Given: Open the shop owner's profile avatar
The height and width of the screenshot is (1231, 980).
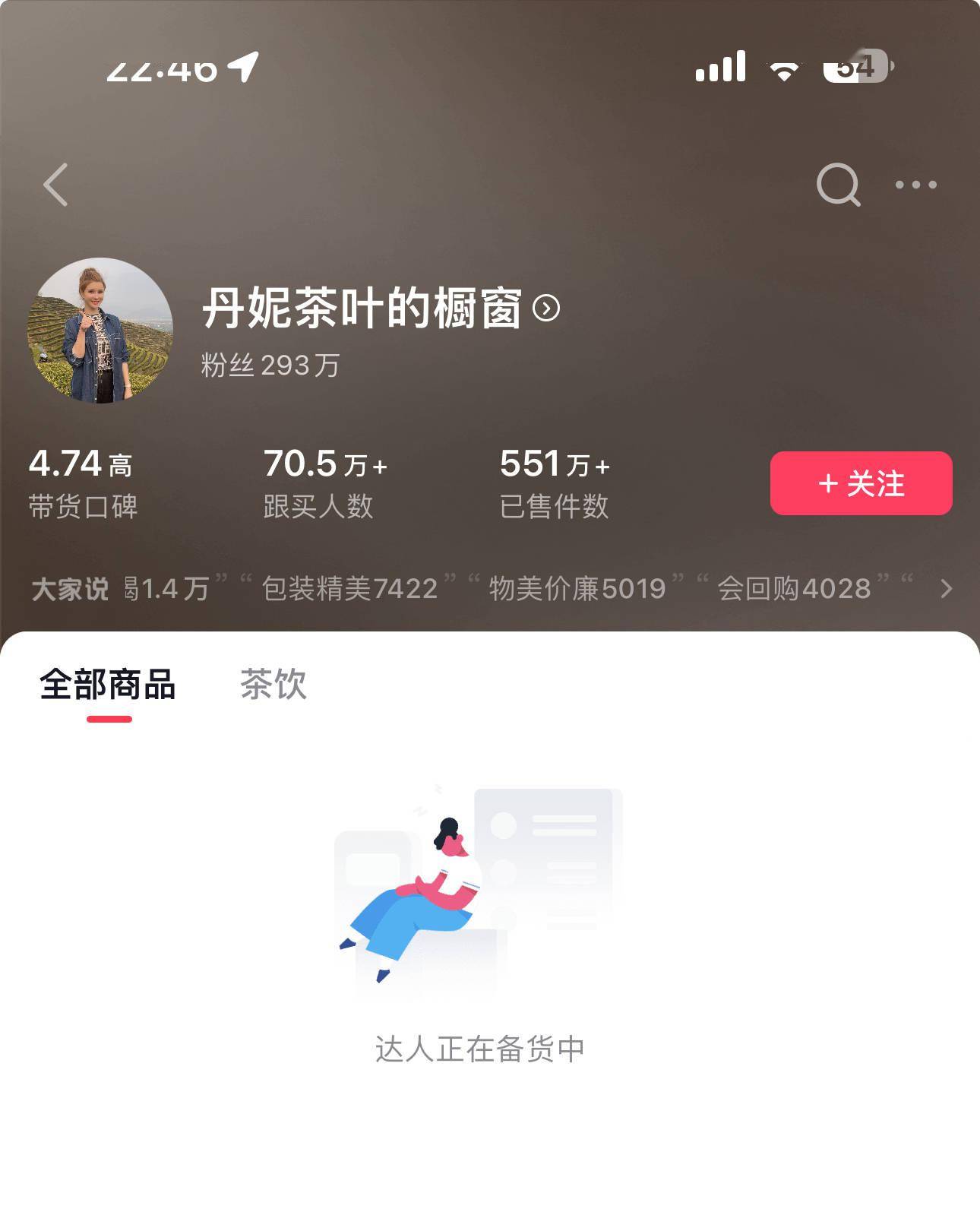Looking at the screenshot, I should pos(100,331).
